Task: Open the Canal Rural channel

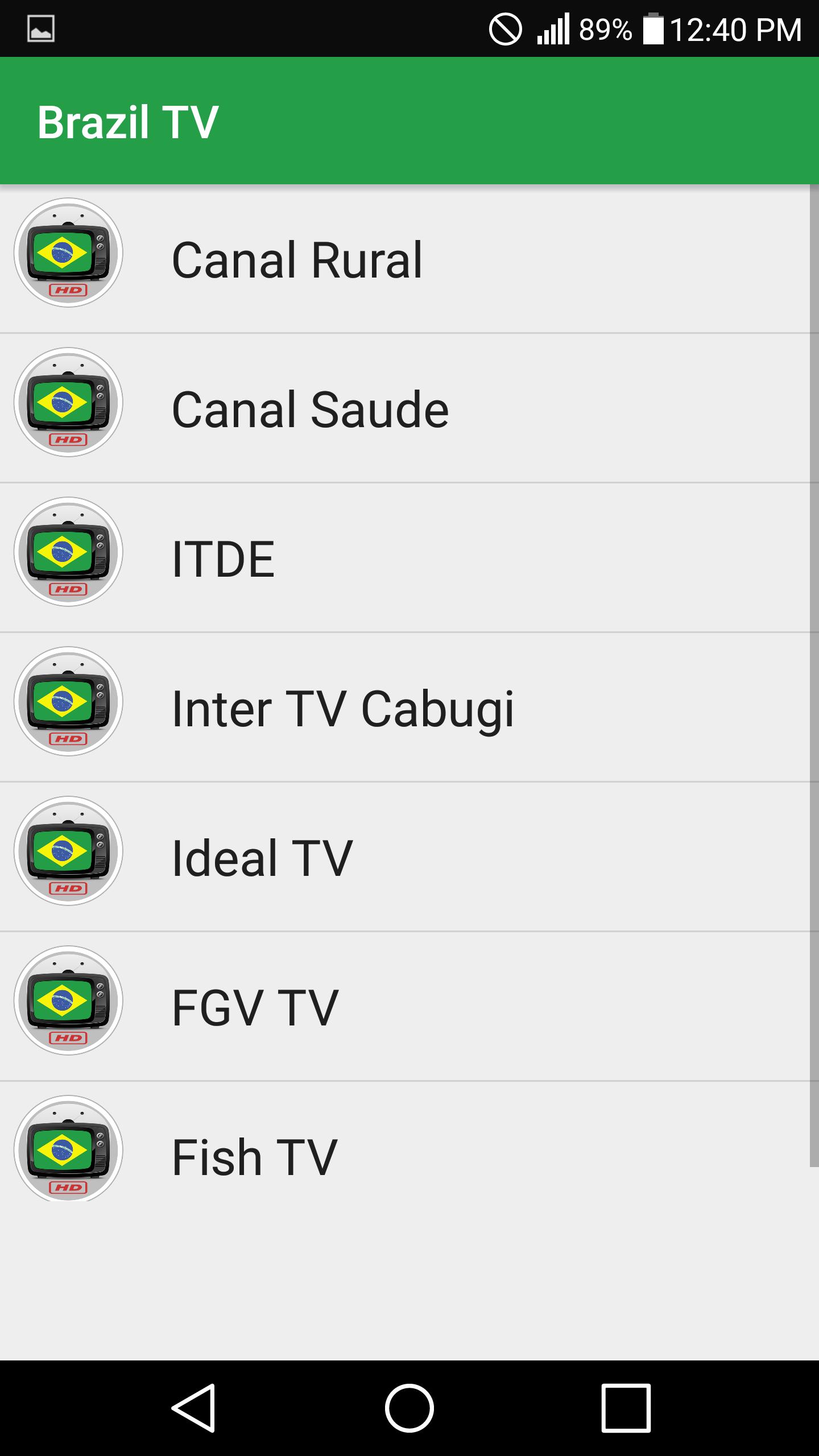Action: click(405, 259)
